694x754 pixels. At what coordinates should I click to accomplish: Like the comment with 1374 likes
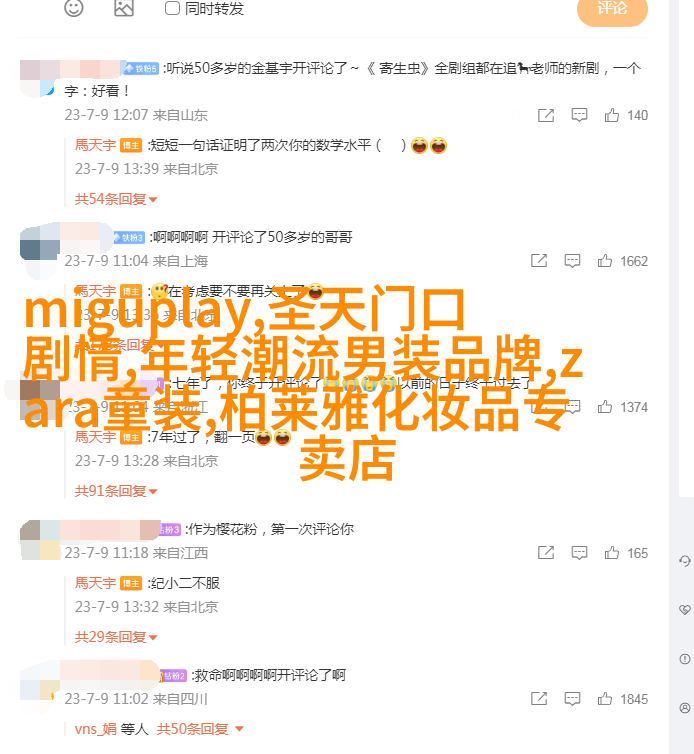(605, 407)
